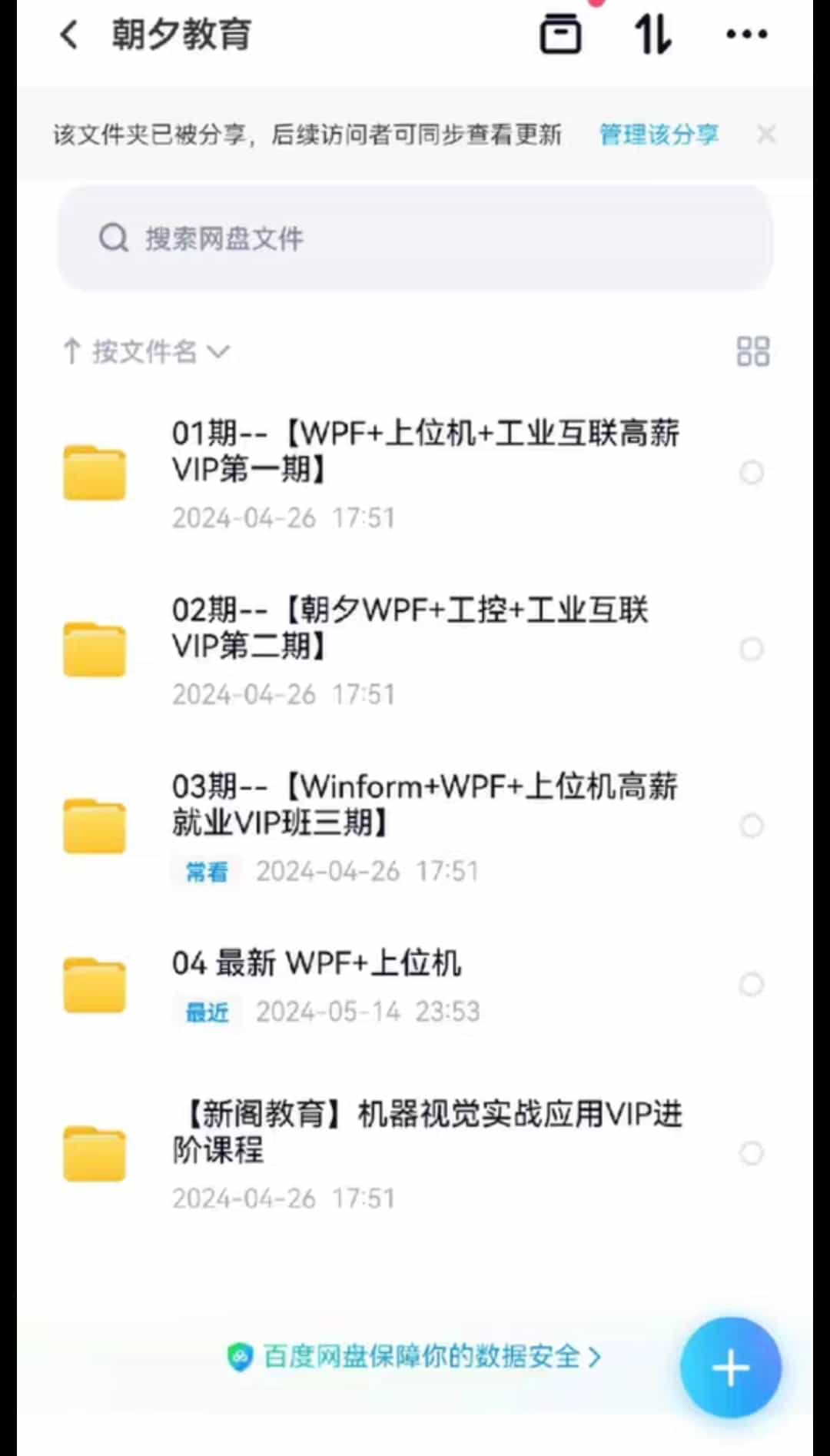Dismiss the folder shared notice banner
The width and height of the screenshot is (830, 1456).
point(766,135)
